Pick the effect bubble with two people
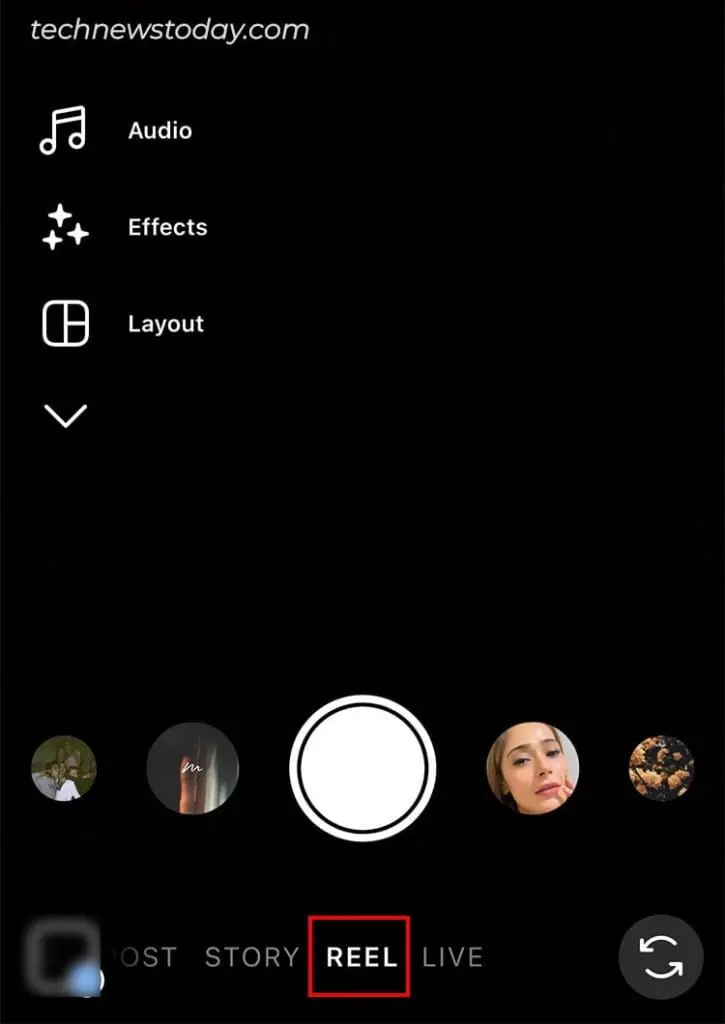The image size is (725, 1024). (x=63, y=768)
